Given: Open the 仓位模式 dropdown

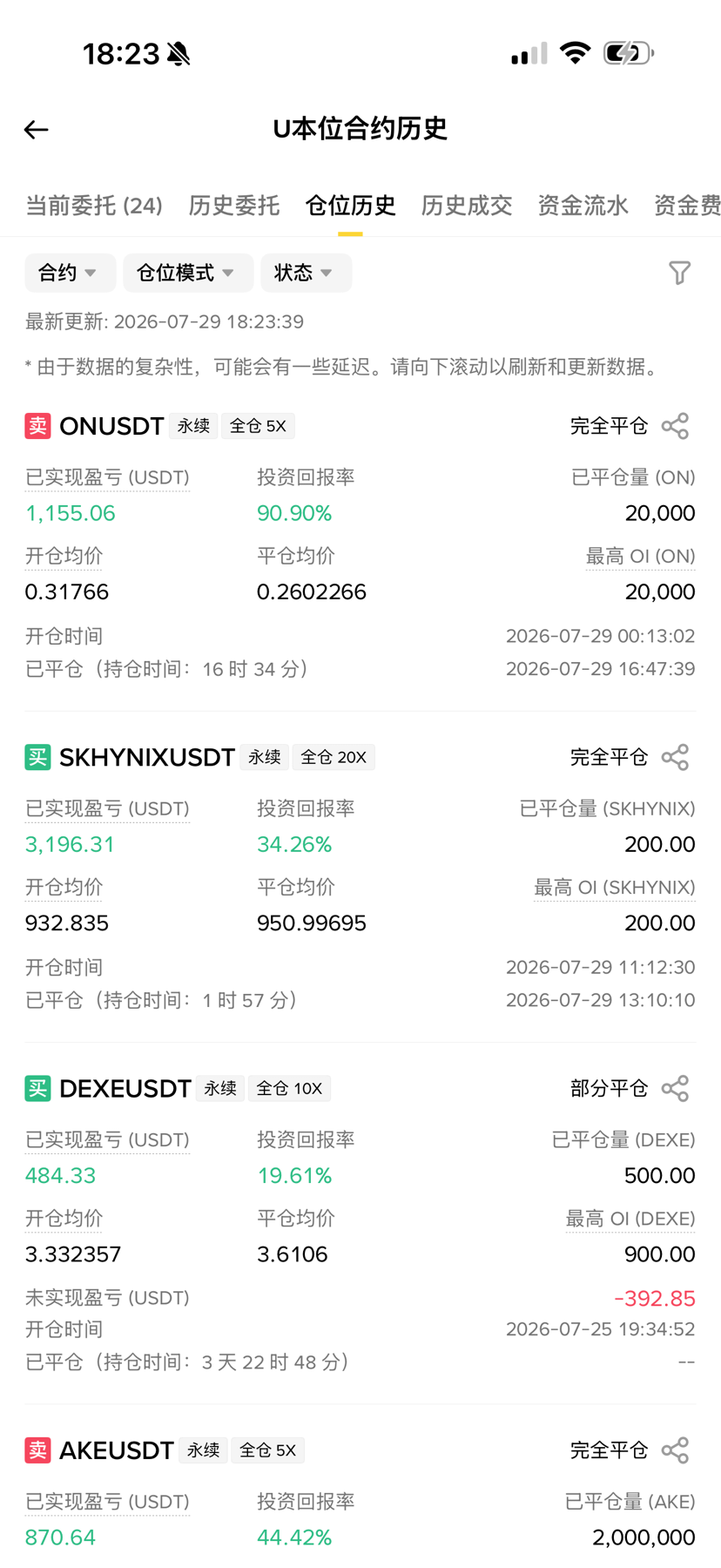Looking at the screenshot, I should tap(188, 273).
